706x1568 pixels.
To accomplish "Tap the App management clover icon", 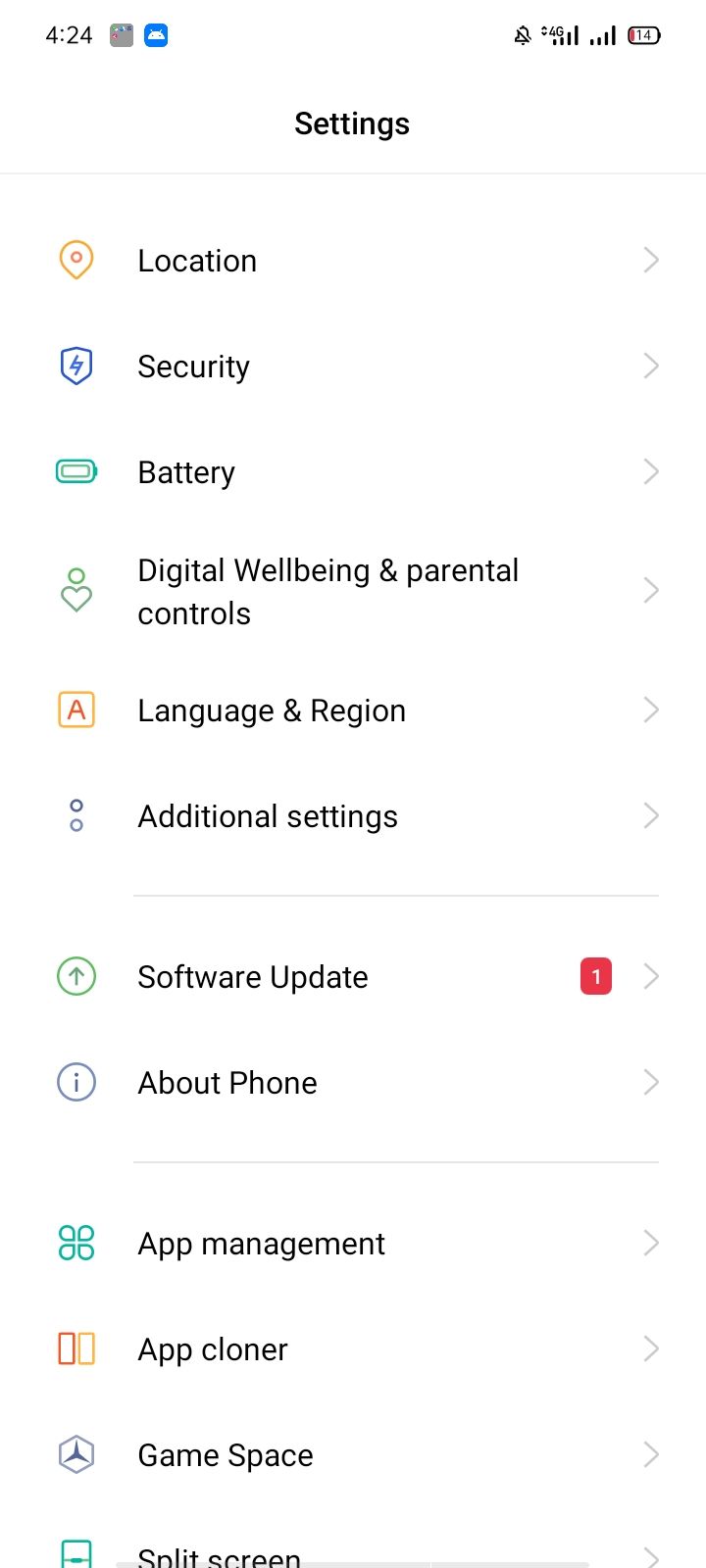I will coord(76,1243).
